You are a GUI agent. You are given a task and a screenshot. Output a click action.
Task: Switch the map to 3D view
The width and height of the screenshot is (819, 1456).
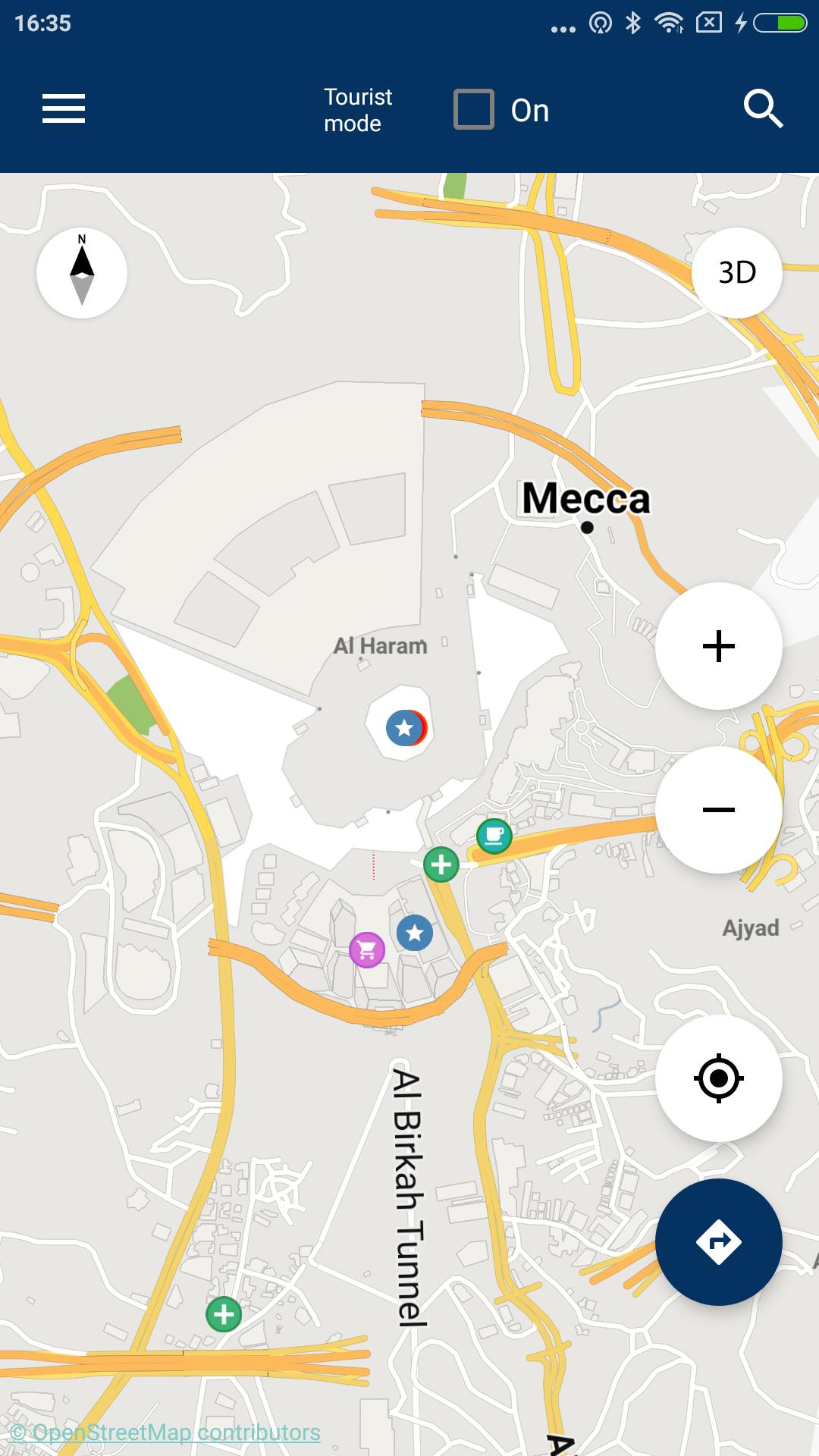[736, 272]
